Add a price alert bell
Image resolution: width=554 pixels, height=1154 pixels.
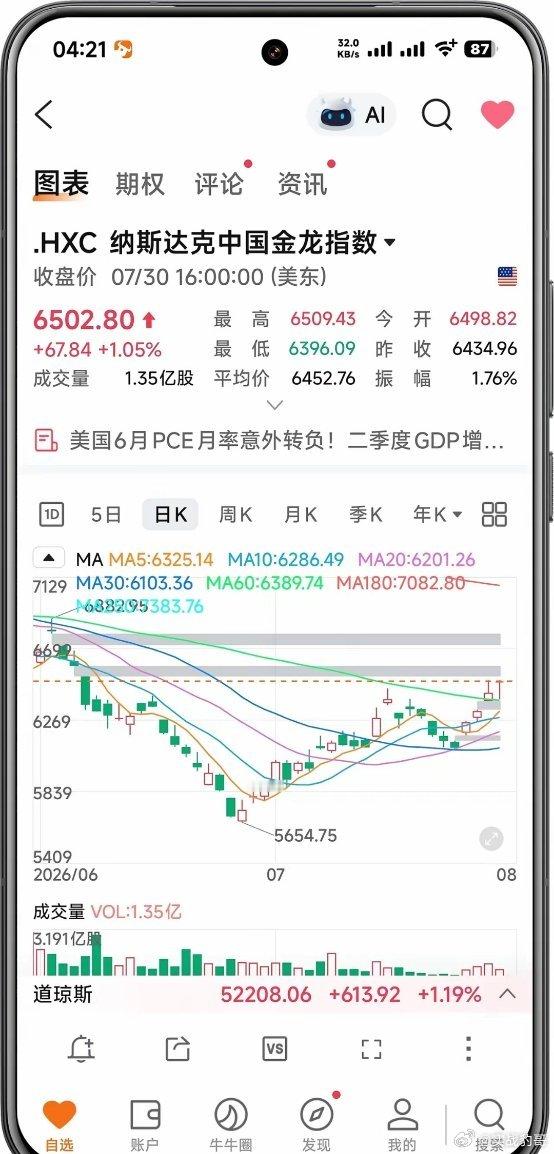[x=81, y=1048]
